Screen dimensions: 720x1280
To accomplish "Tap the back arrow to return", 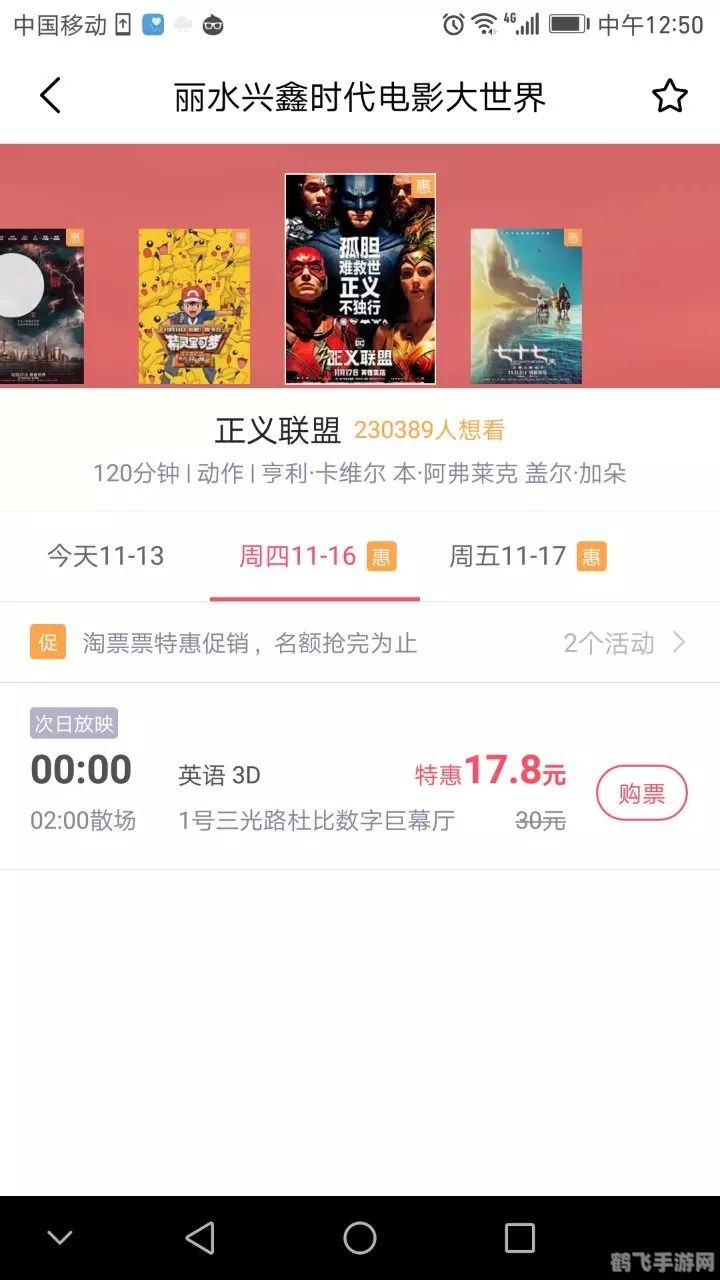I will point(50,96).
